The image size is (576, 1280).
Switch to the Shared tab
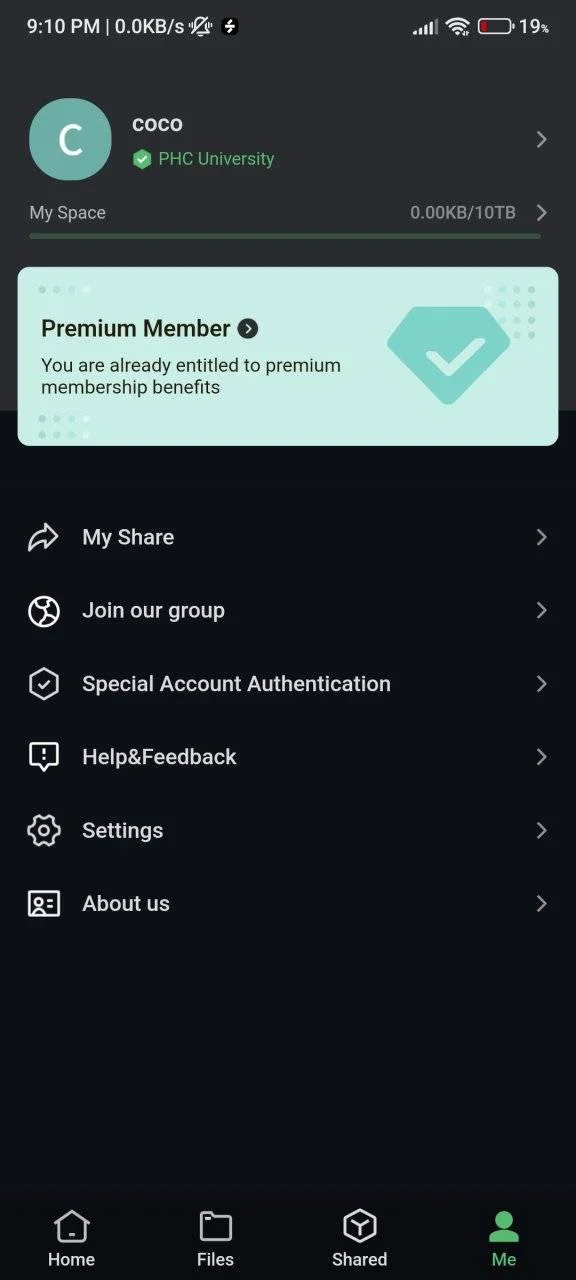pos(360,1239)
